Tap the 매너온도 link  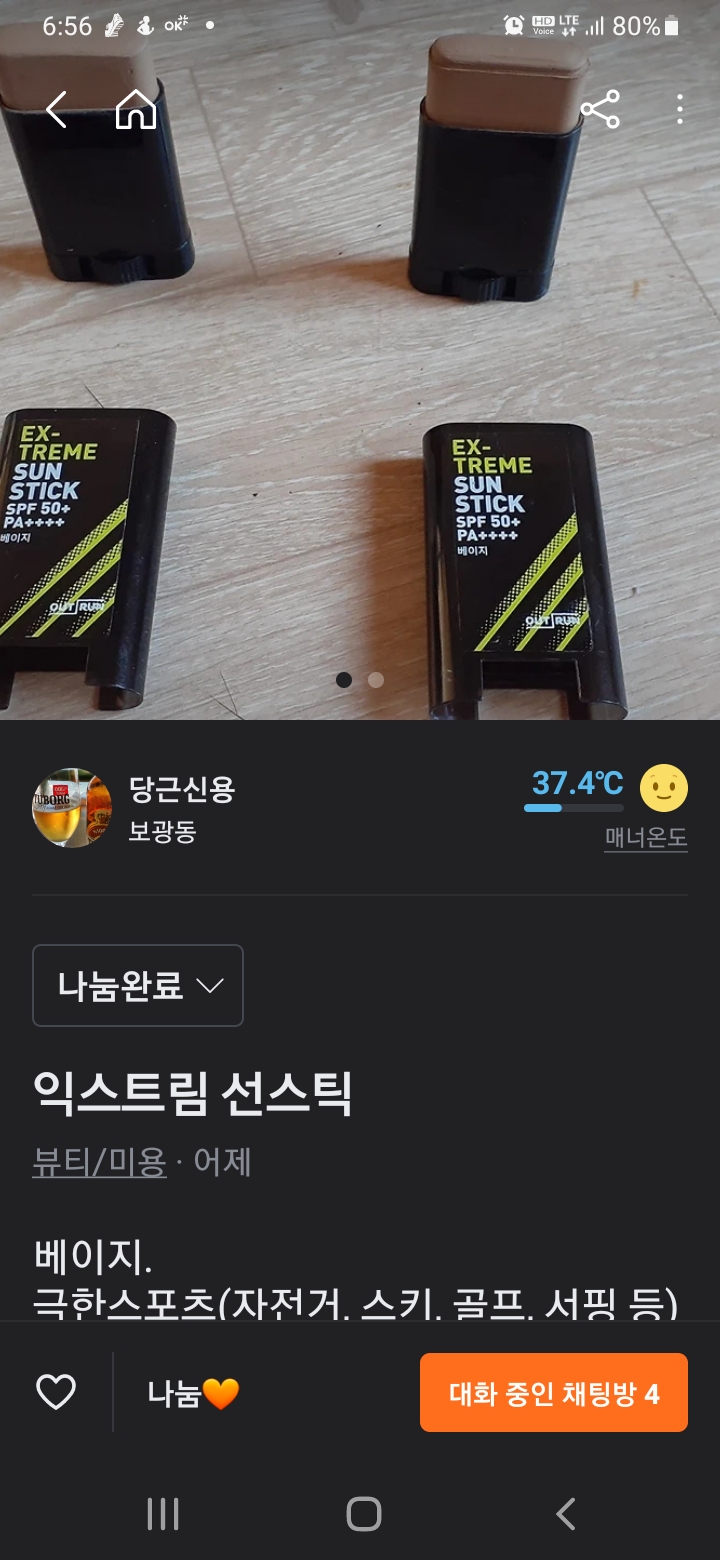[x=646, y=838]
